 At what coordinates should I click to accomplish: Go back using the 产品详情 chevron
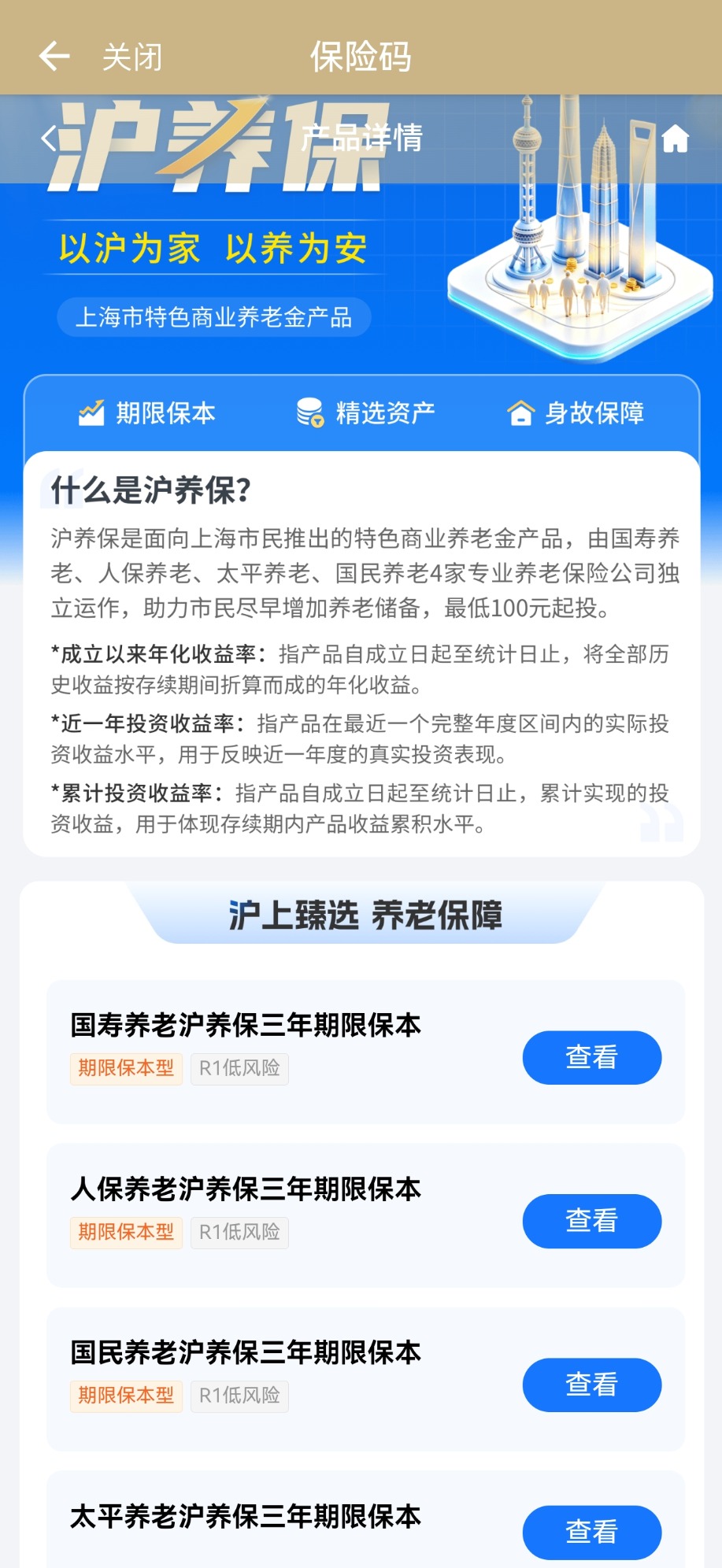(49, 139)
